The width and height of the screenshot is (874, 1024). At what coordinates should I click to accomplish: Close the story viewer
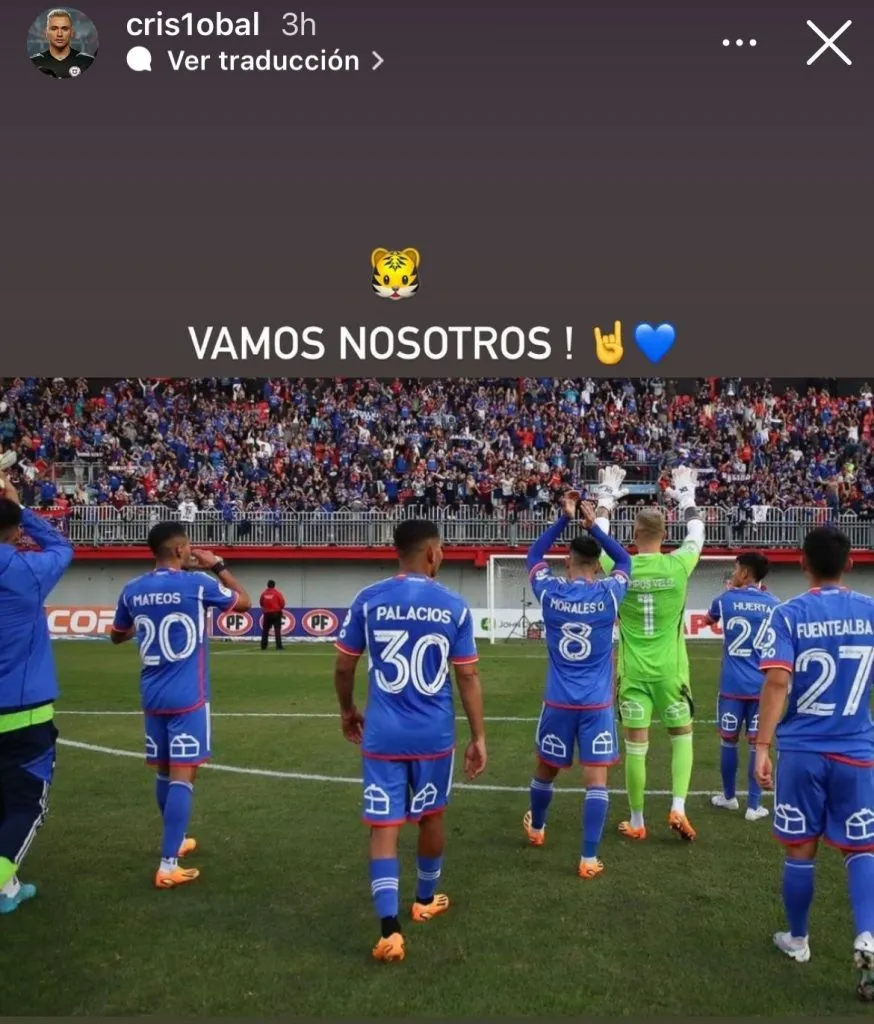pos(828,43)
